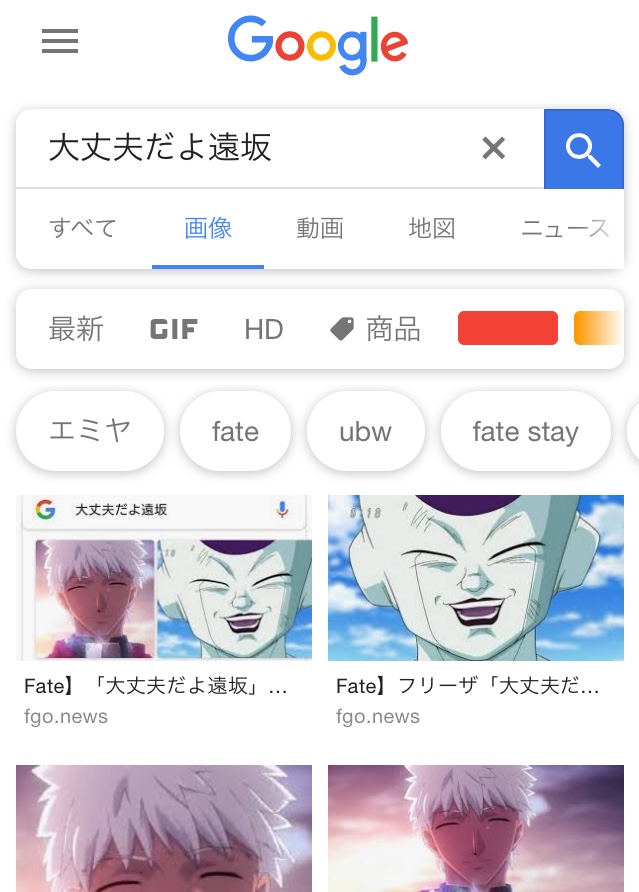639x892 pixels.
Task: Apply the HD image filter
Action: coord(264,329)
